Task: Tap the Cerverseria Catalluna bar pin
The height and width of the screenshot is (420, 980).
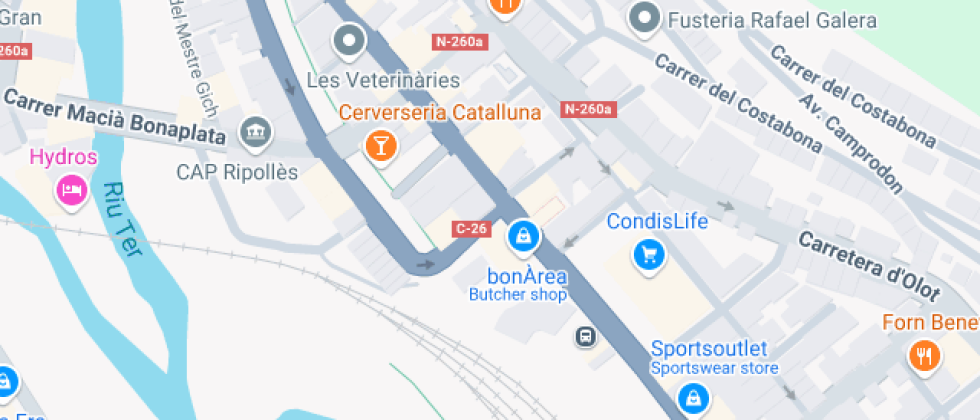Action: pyautogui.click(x=381, y=148)
